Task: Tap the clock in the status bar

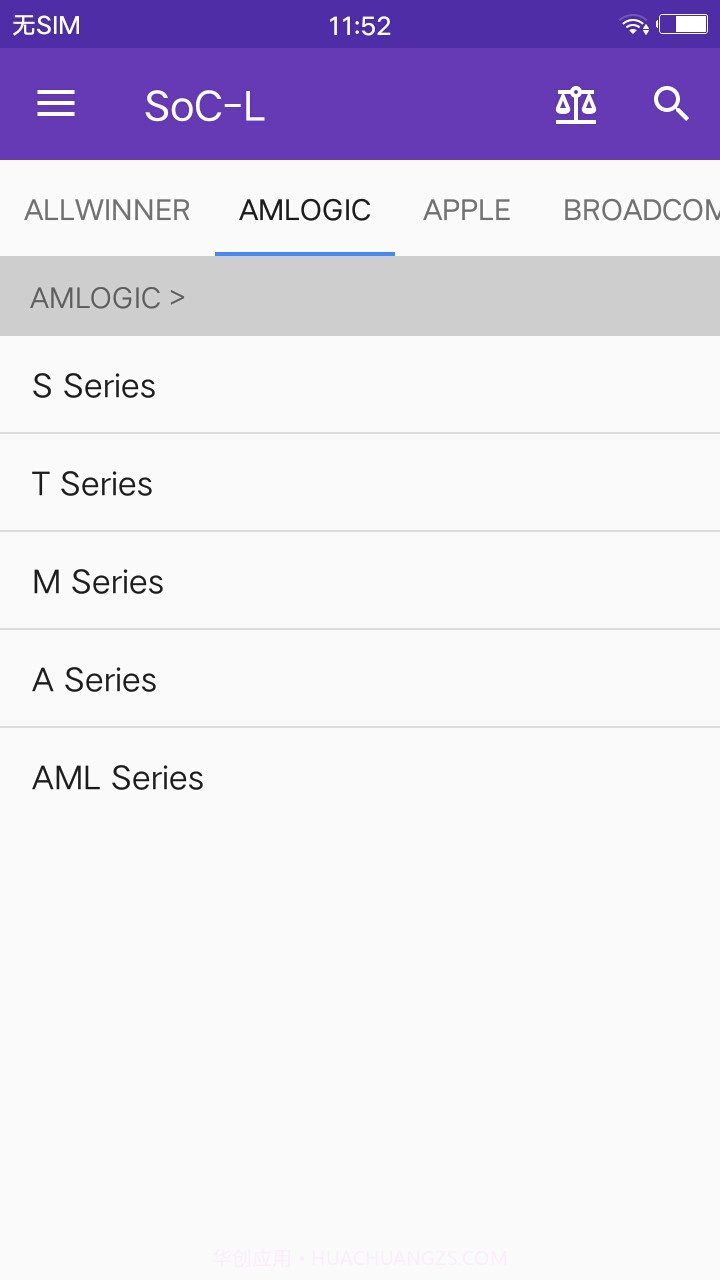Action: click(360, 26)
